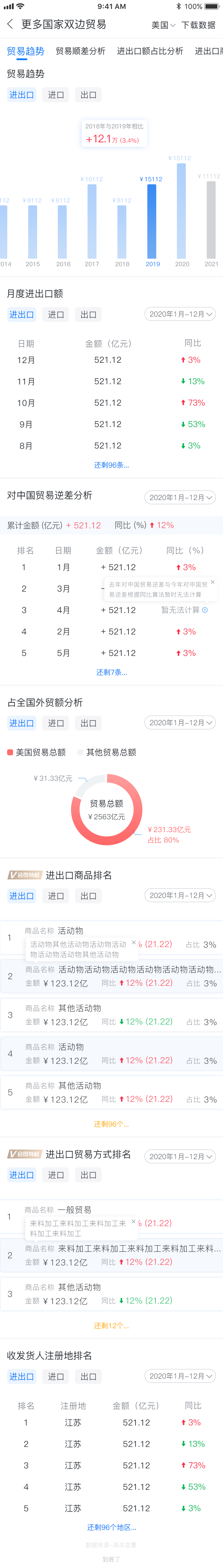Go back using the top-left arrow
The image size is (223, 1568).
click(x=10, y=24)
